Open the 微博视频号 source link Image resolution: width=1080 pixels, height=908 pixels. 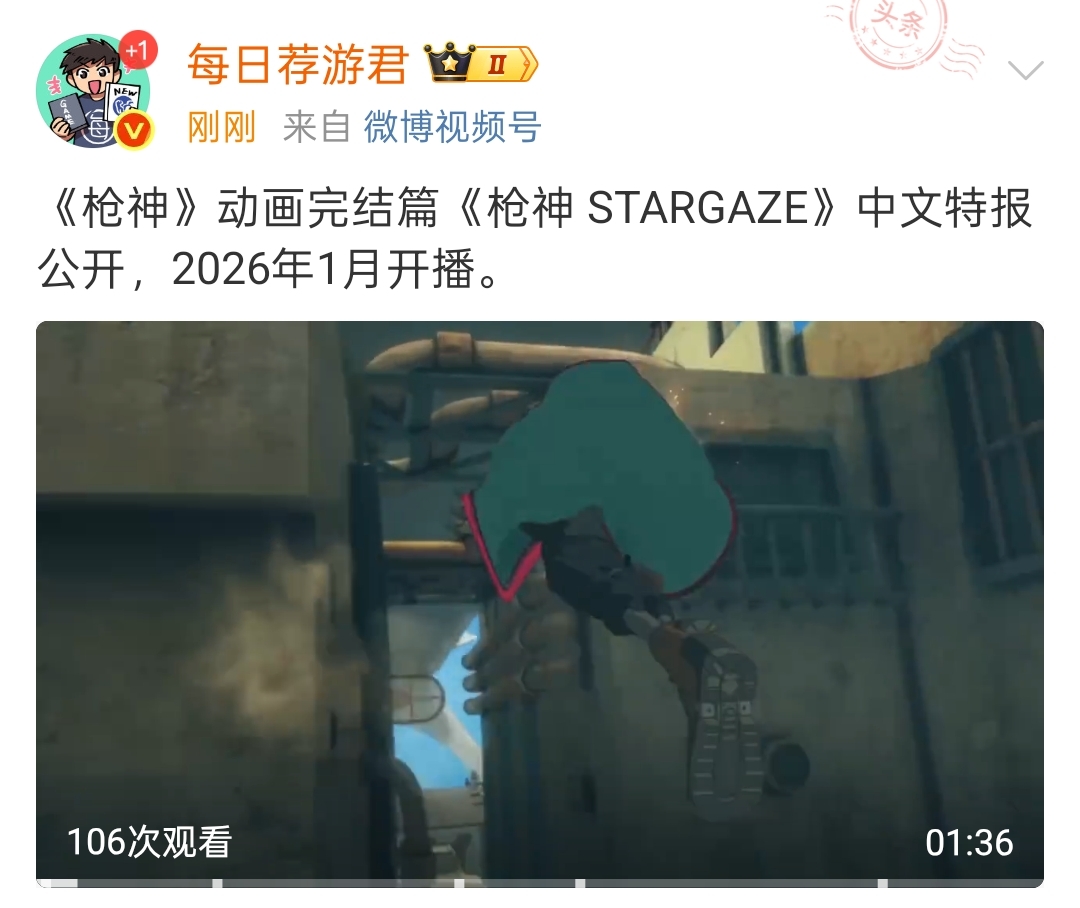pyautogui.click(x=451, y=127)
